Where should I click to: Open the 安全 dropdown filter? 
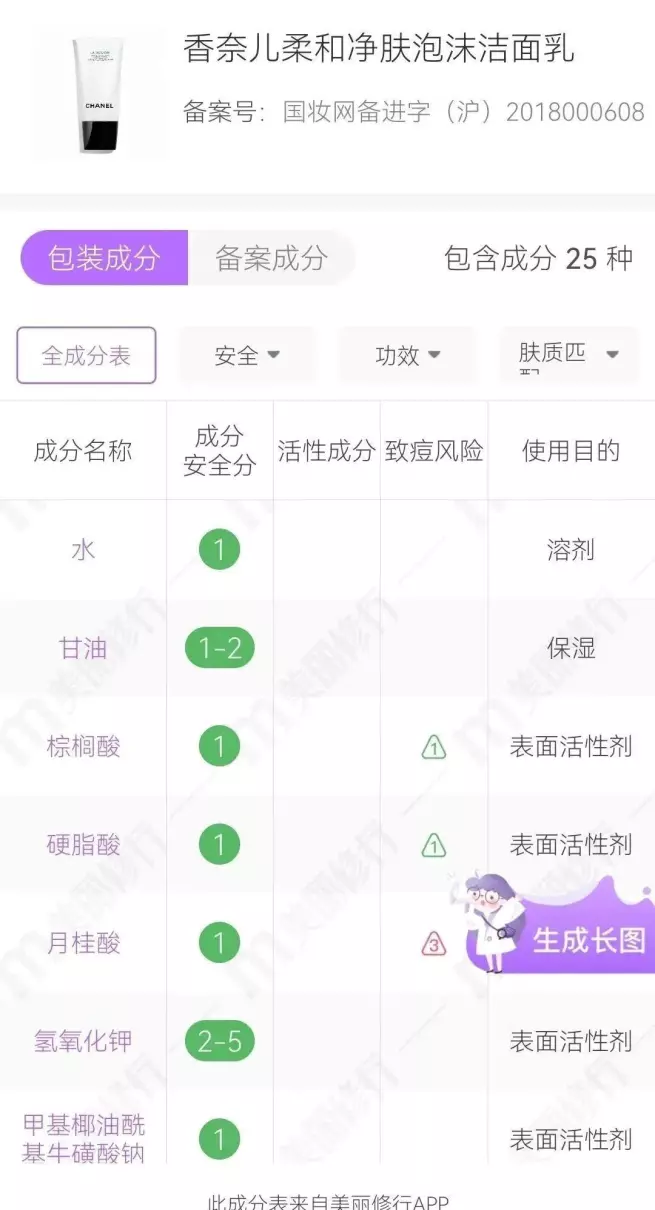tap(247, 355)
